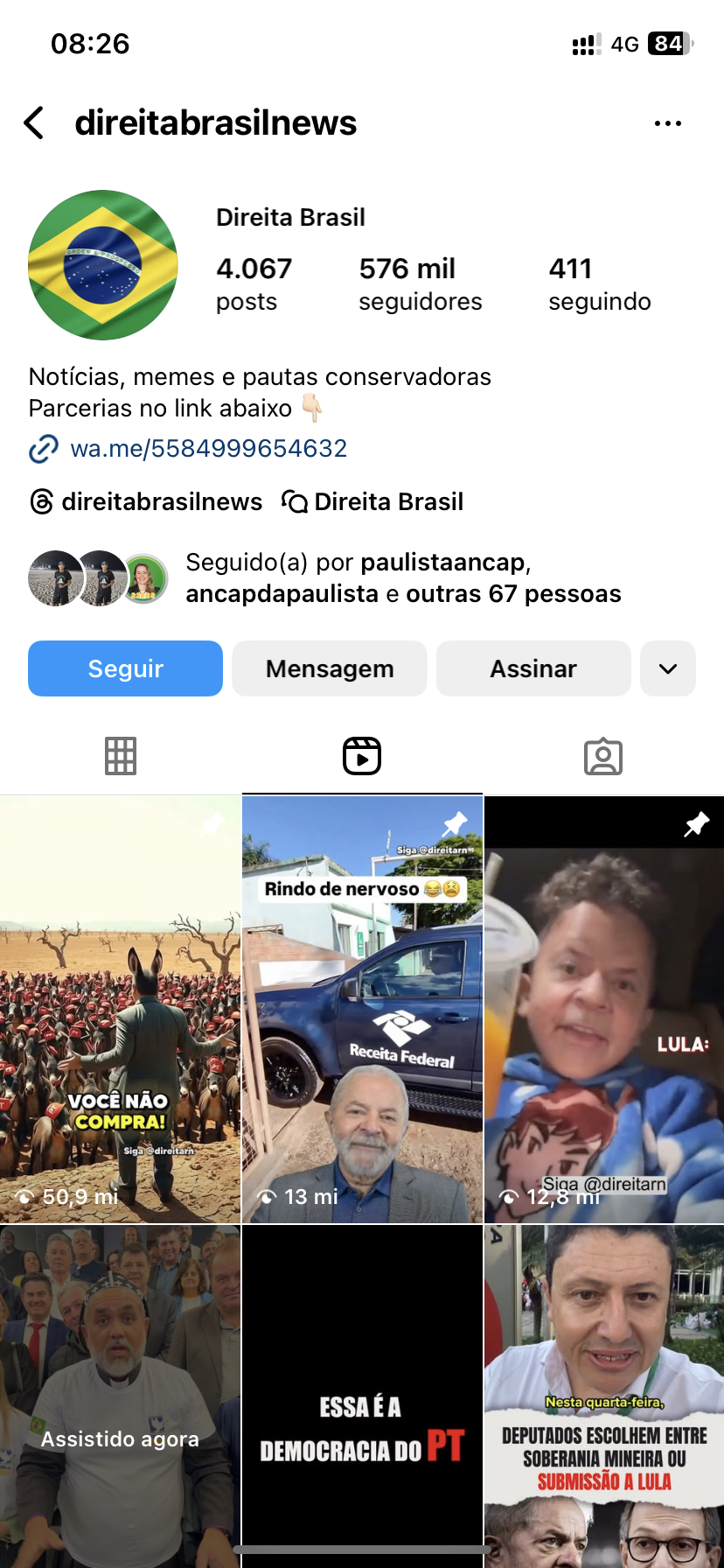
Task: View followers list of 576 mil seguidores
Action: point(420,283)
